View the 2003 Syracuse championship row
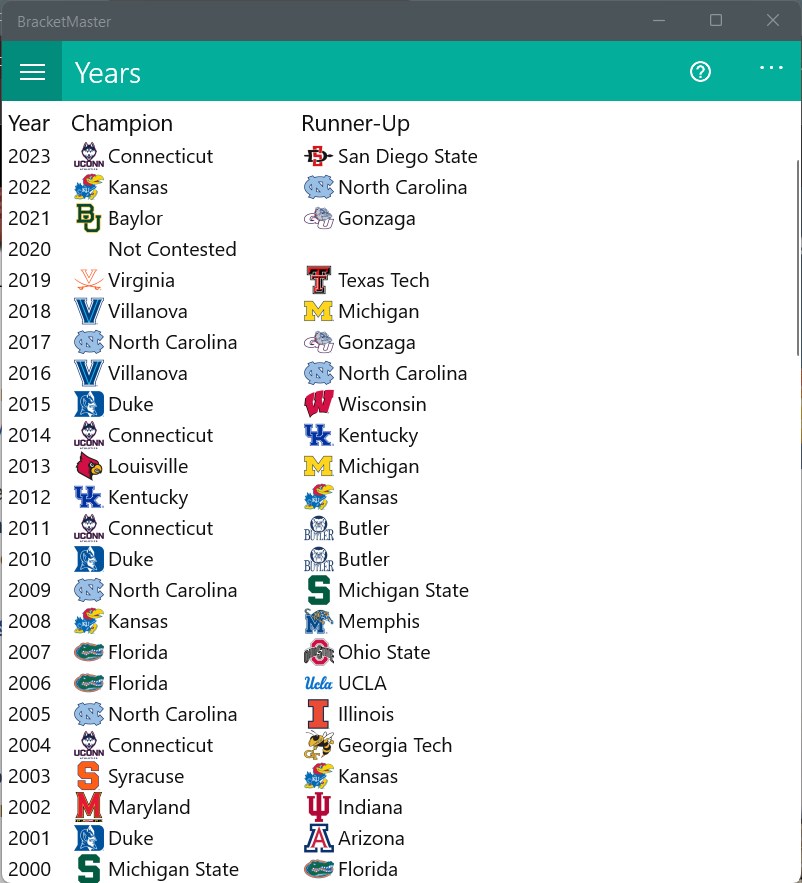This screenshot has width=802, height=883. [x=146, y=776]
